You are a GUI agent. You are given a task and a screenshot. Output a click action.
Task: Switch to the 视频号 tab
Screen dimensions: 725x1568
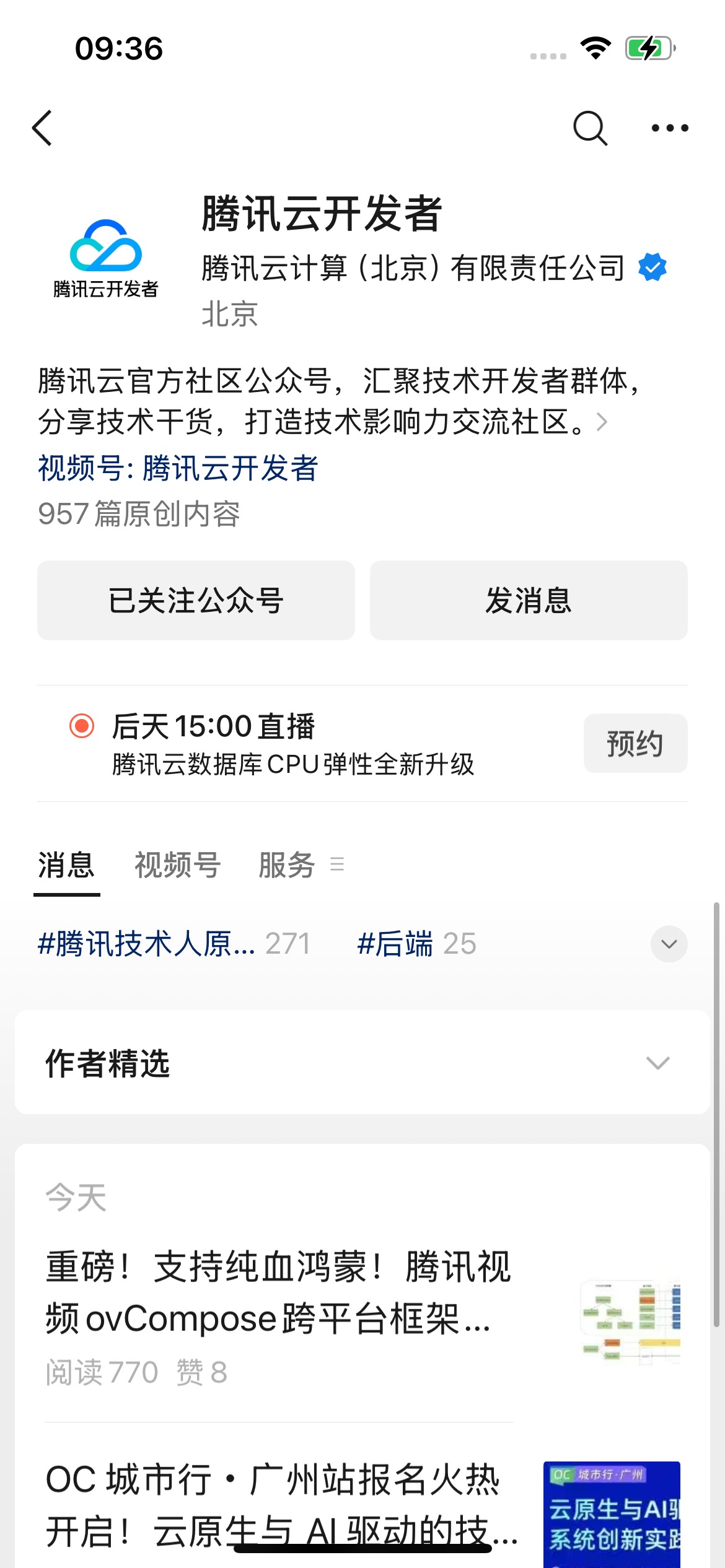click(177, 865)
